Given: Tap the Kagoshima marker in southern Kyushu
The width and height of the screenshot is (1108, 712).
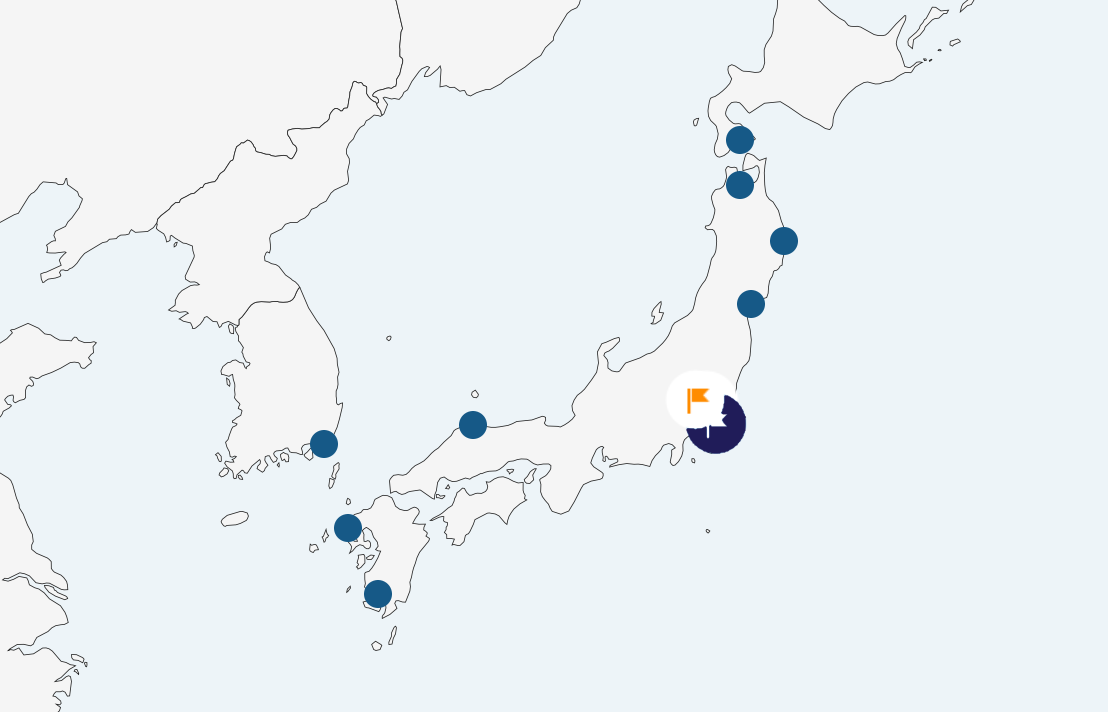Looking at the screenshot, I should [378, 594].
